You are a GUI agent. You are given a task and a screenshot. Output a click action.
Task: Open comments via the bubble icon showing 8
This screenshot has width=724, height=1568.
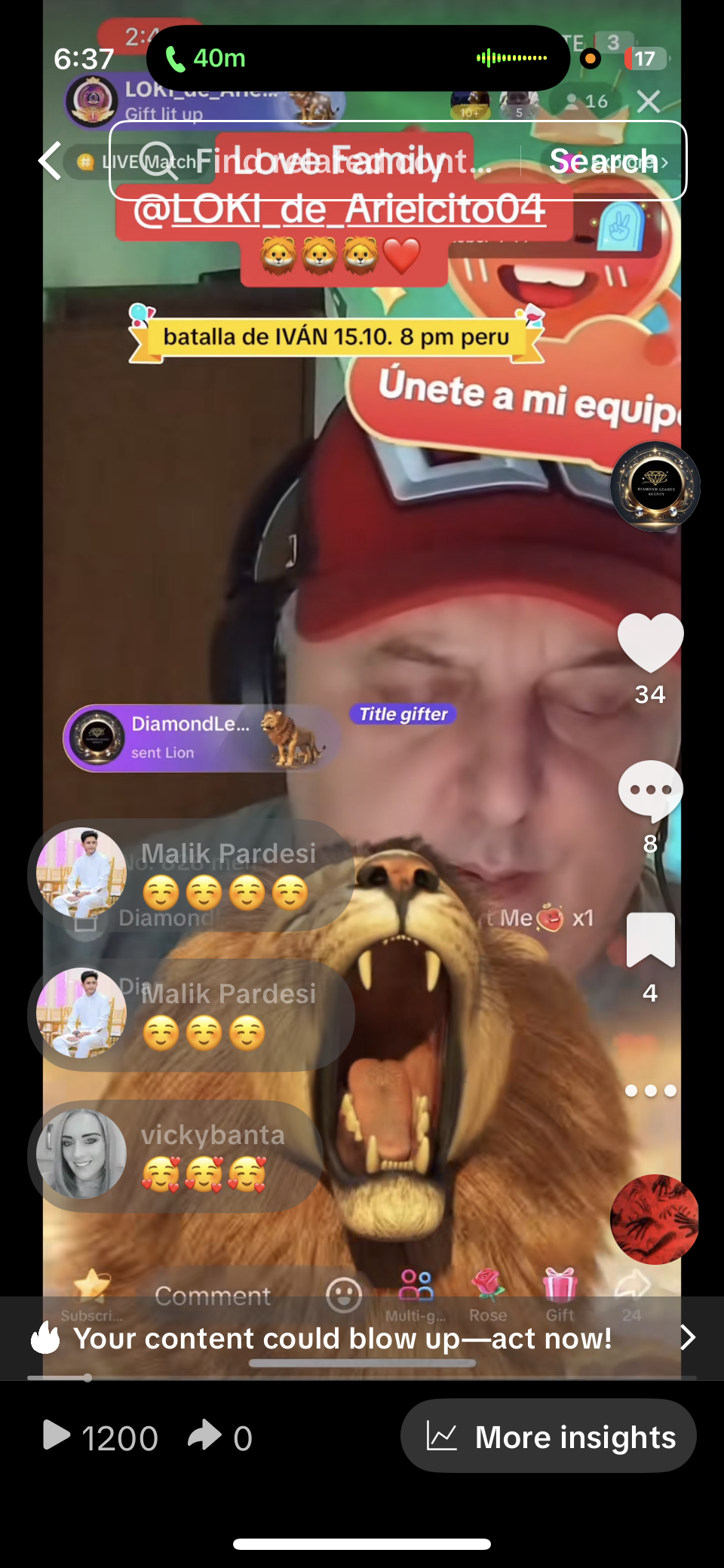coord(650,790)
